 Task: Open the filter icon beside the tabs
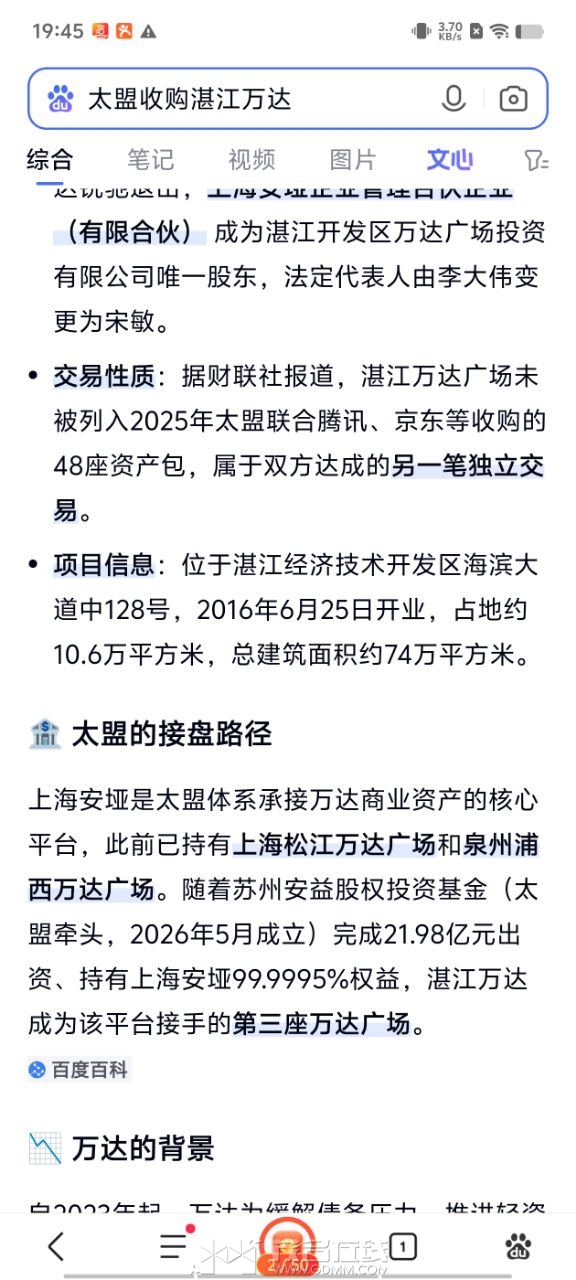pos(537,160)
